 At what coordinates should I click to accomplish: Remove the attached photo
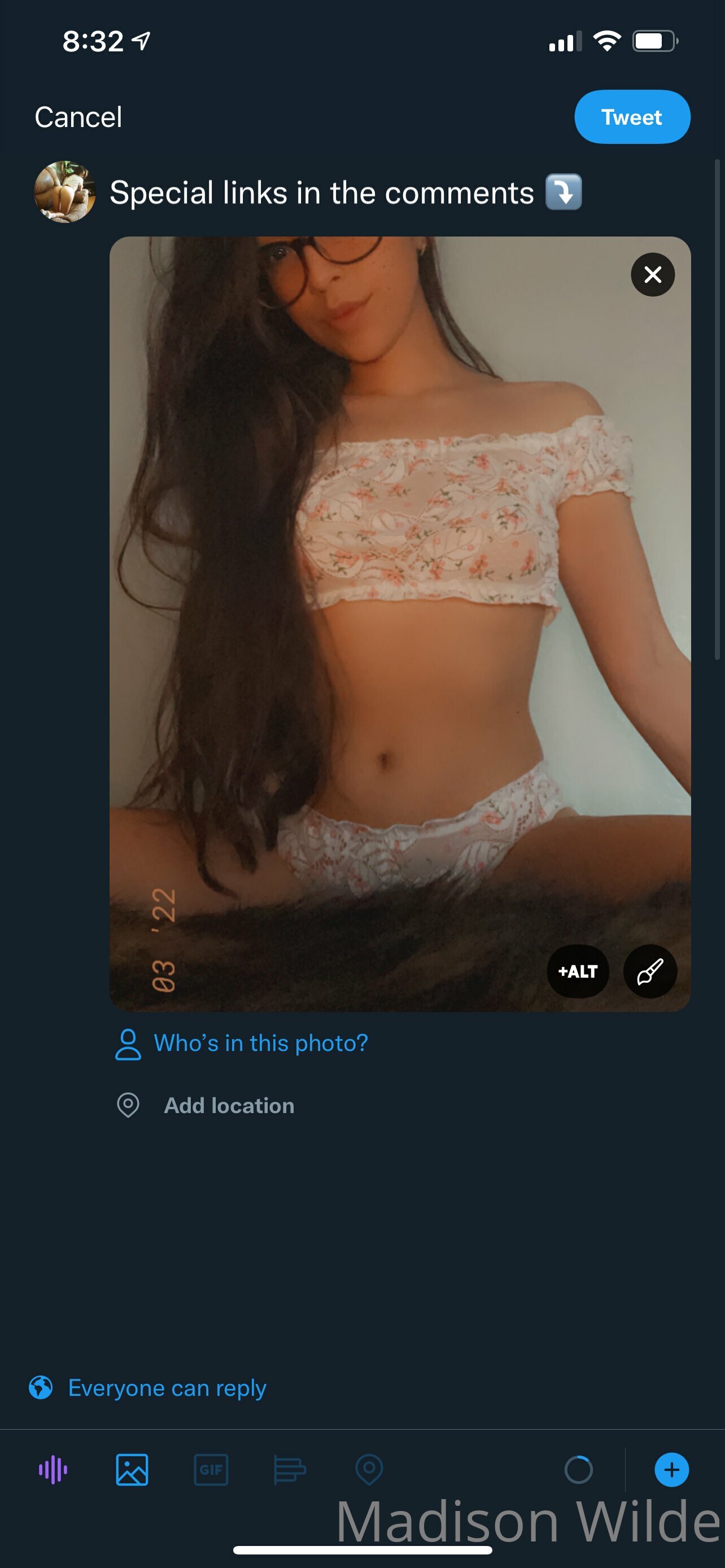[x=653, y=274]
